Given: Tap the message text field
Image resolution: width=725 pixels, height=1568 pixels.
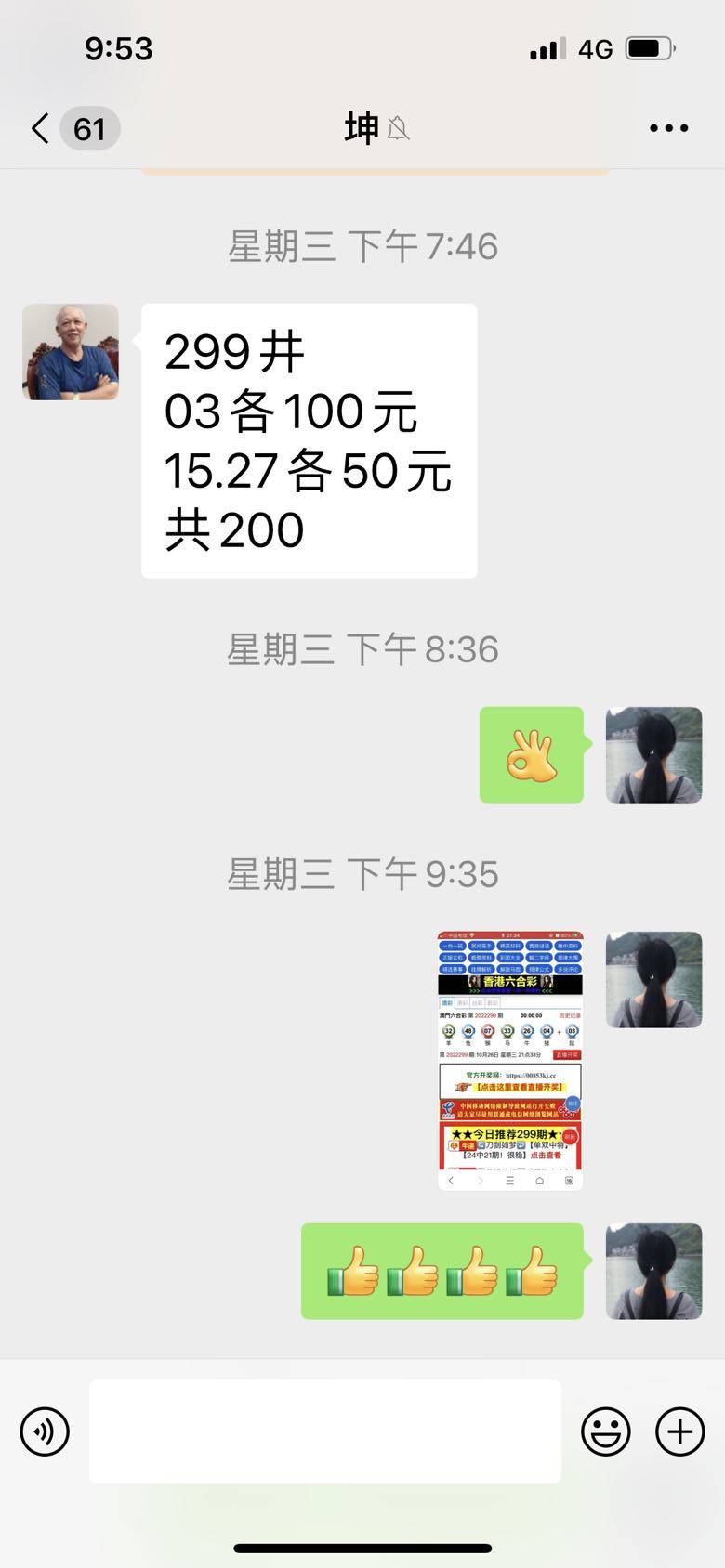Looking at the screenshot, I should 324,1431.
